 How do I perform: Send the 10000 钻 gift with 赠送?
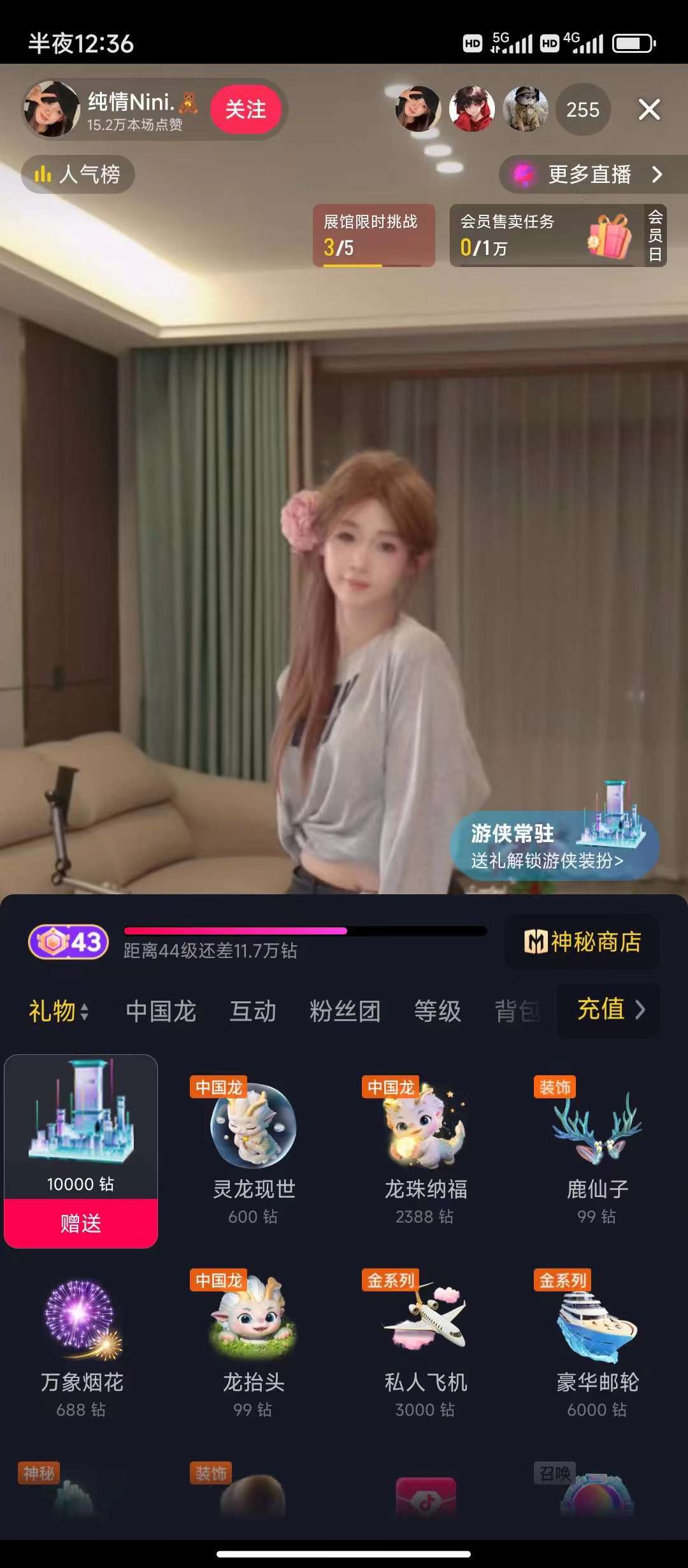81,1223
